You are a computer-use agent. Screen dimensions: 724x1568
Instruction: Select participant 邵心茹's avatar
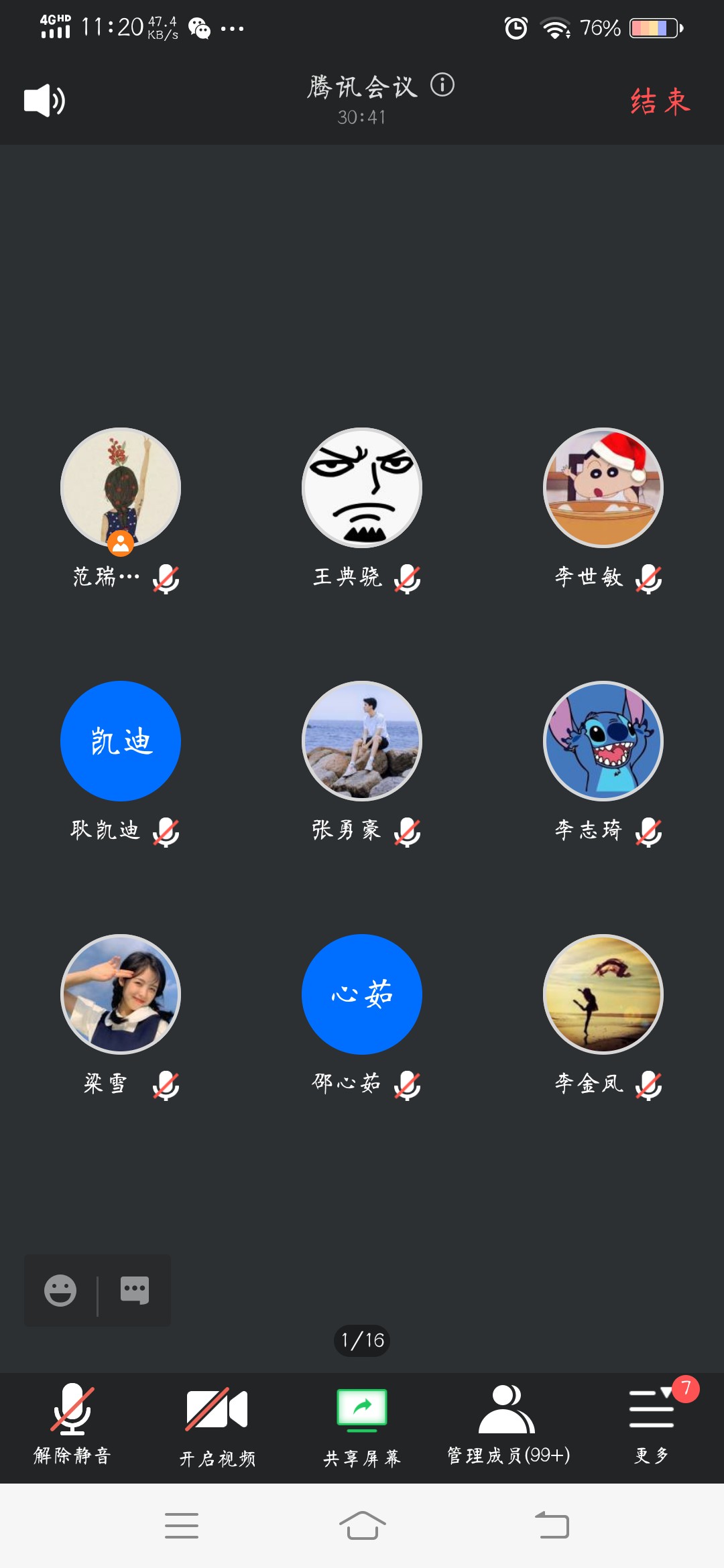(x=362, y=994)
